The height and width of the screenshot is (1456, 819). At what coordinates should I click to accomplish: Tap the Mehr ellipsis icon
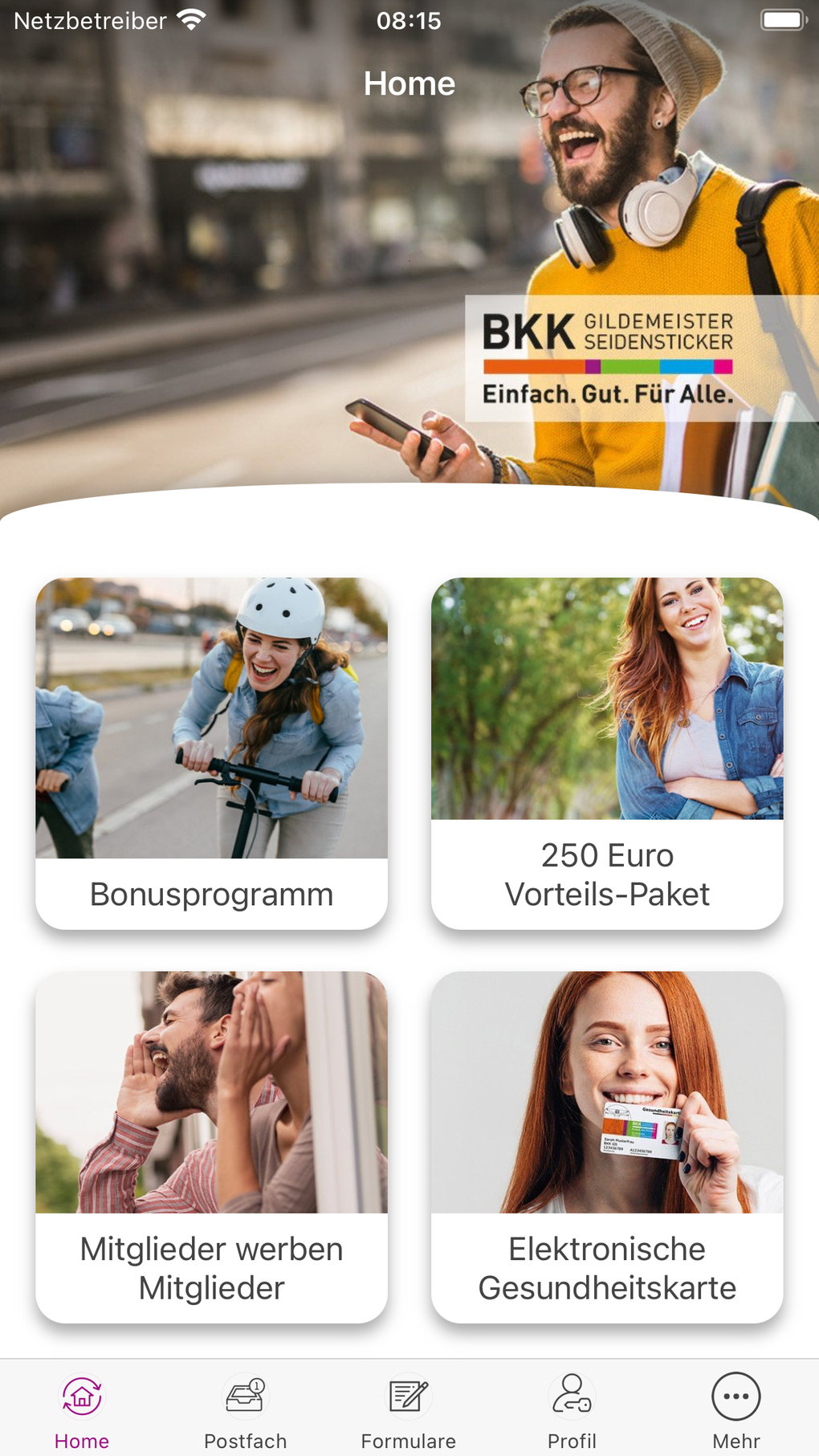tap(735, 1396)
